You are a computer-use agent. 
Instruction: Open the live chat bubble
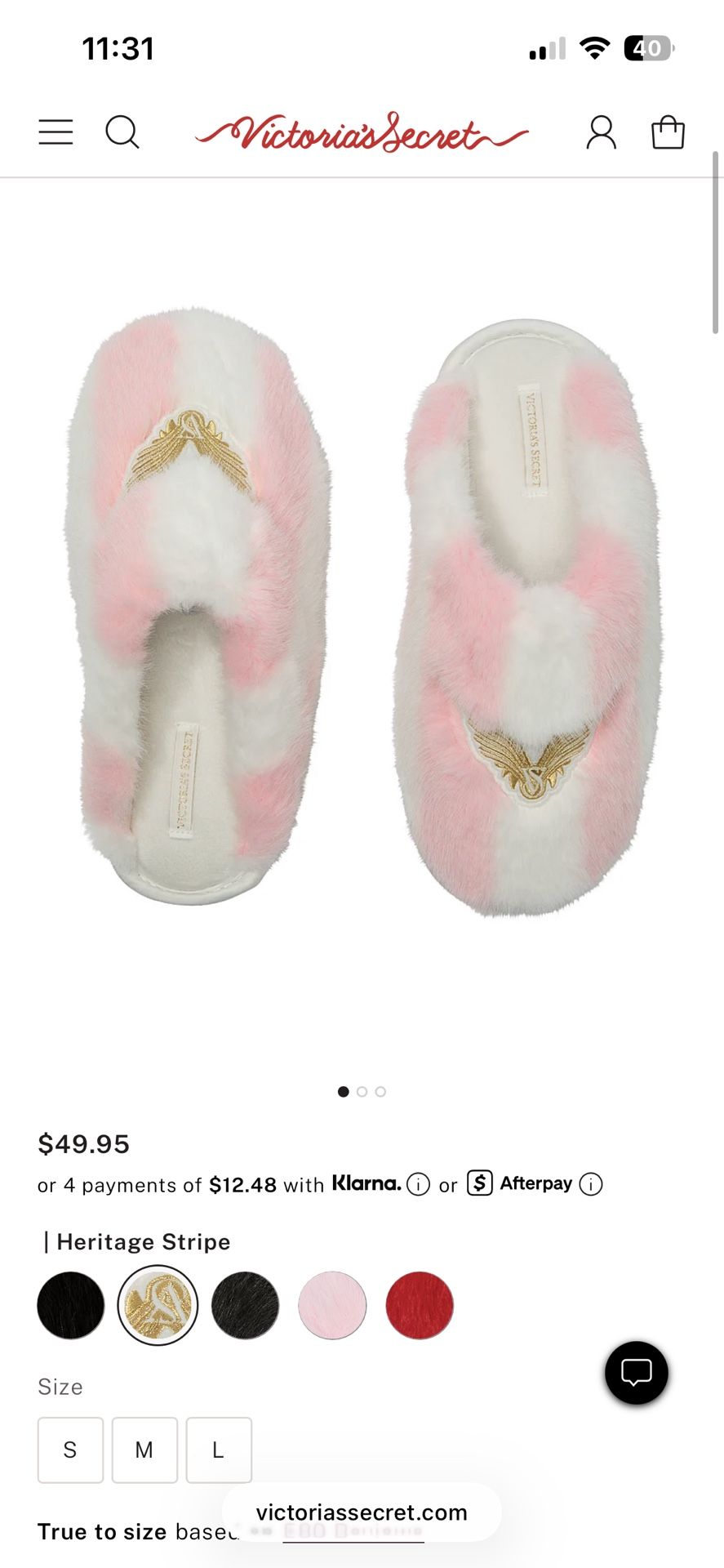[x=636, y=1373]
